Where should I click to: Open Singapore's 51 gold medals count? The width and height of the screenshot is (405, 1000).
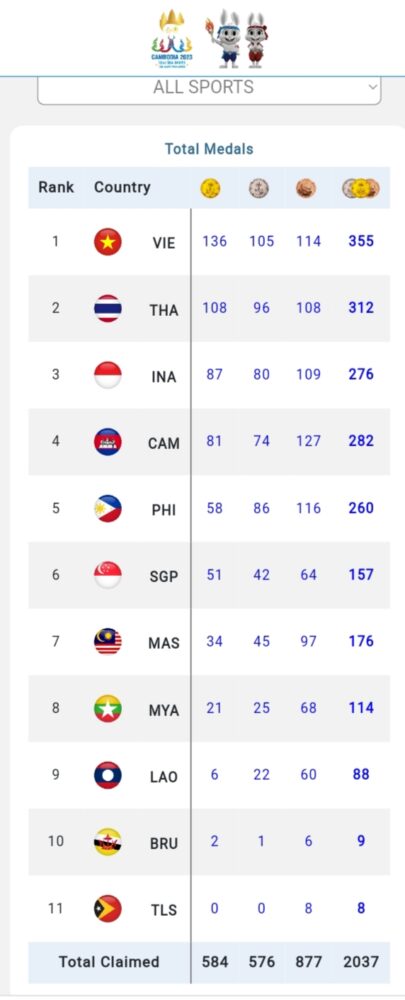pos(214,575)
